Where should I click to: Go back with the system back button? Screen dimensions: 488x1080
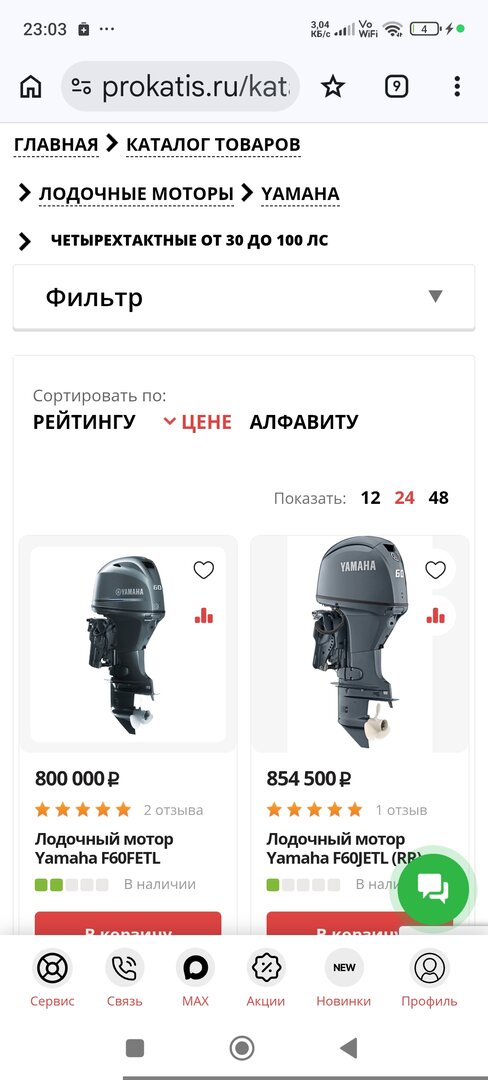349,1048
